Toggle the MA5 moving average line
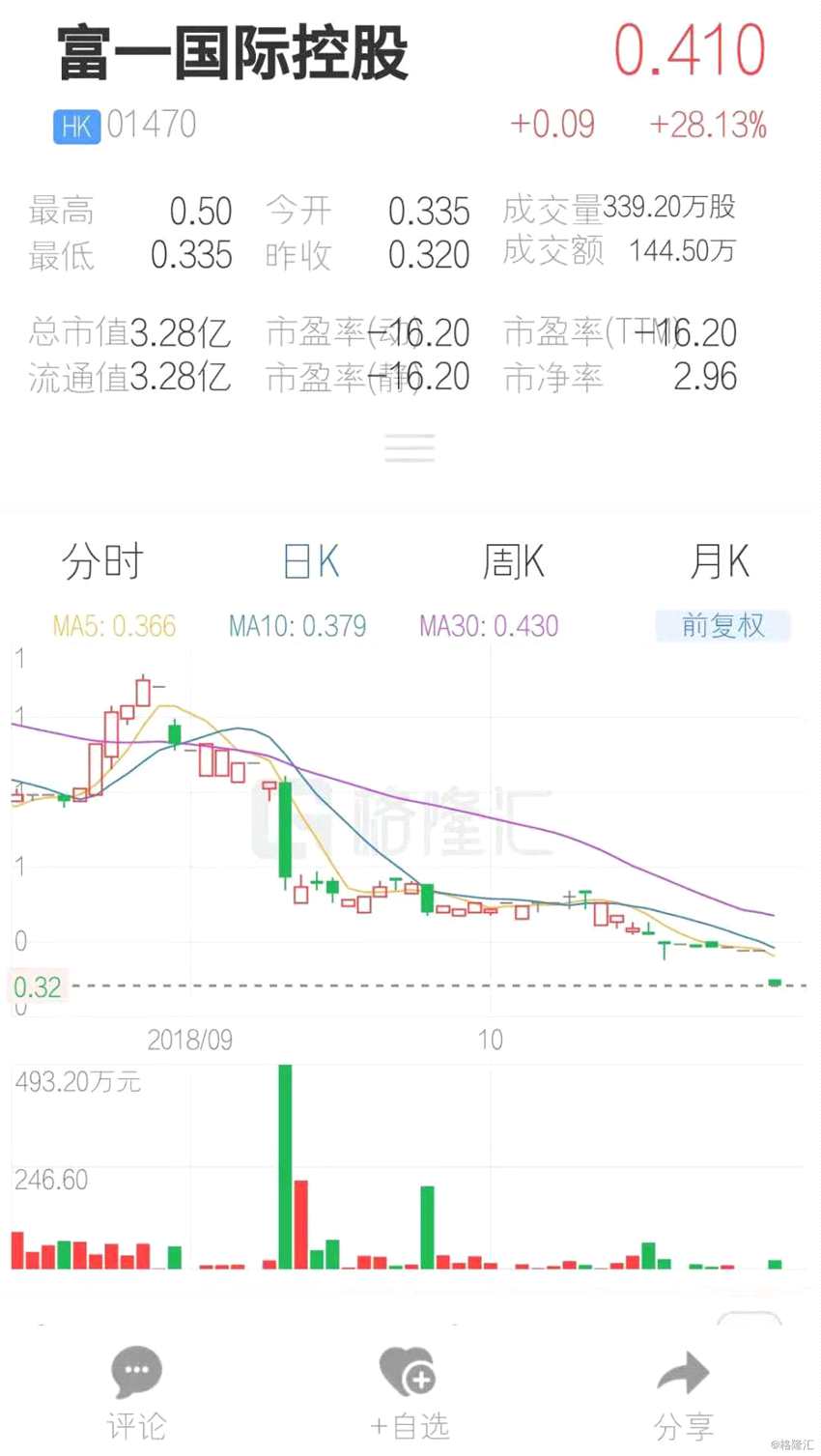The width and height of the screenshot is (821, 1456). [113, 626]
